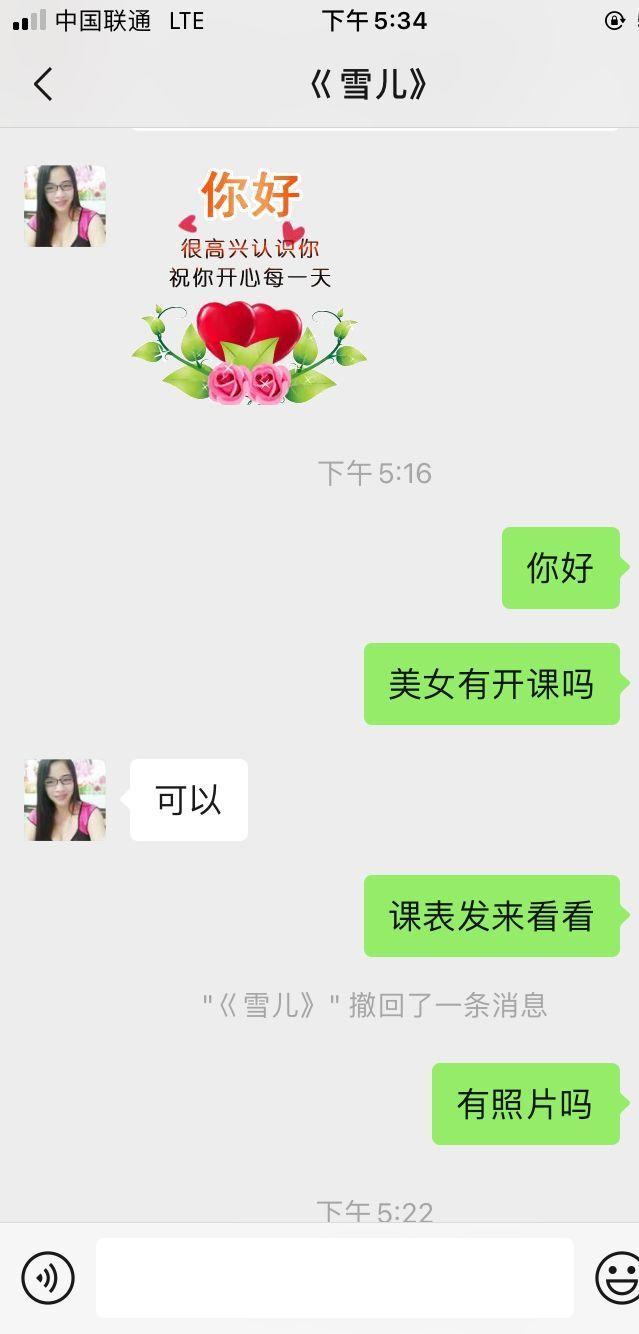Go back from 《雪儿》 chat

tap(42, 85)
